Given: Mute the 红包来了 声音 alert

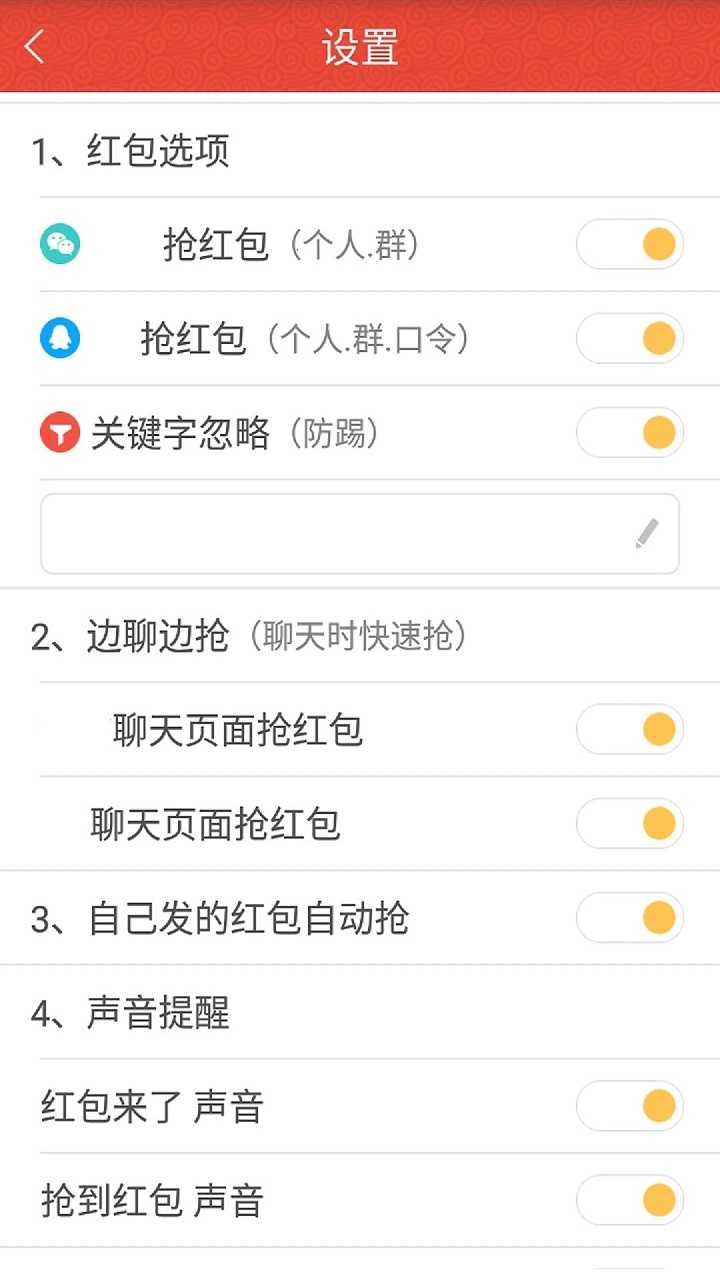Looking at the screenshot, I should pyautogui.click(x=629, y=1106).
